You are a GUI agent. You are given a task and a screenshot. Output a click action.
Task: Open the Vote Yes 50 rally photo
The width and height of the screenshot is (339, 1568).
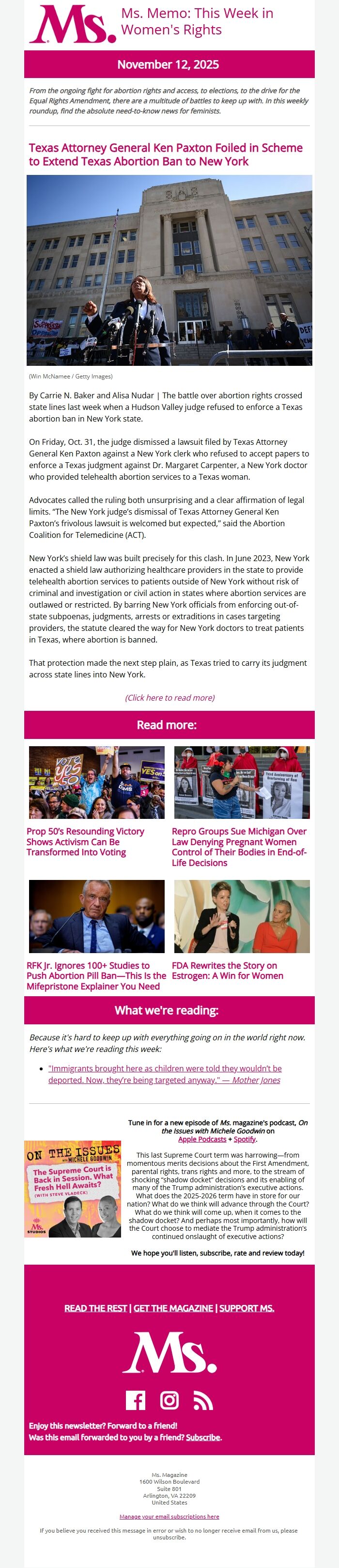tap(97, 782)
